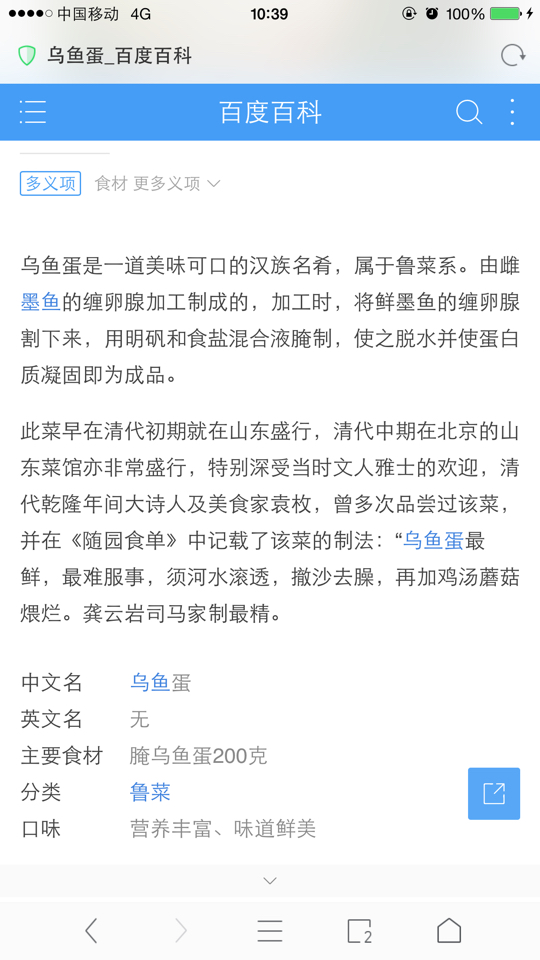Viewport: 540px width, 960px height.
Task: Tap the address bar showing 乌鱼蛋_百度百科
Action: [257, 56]
